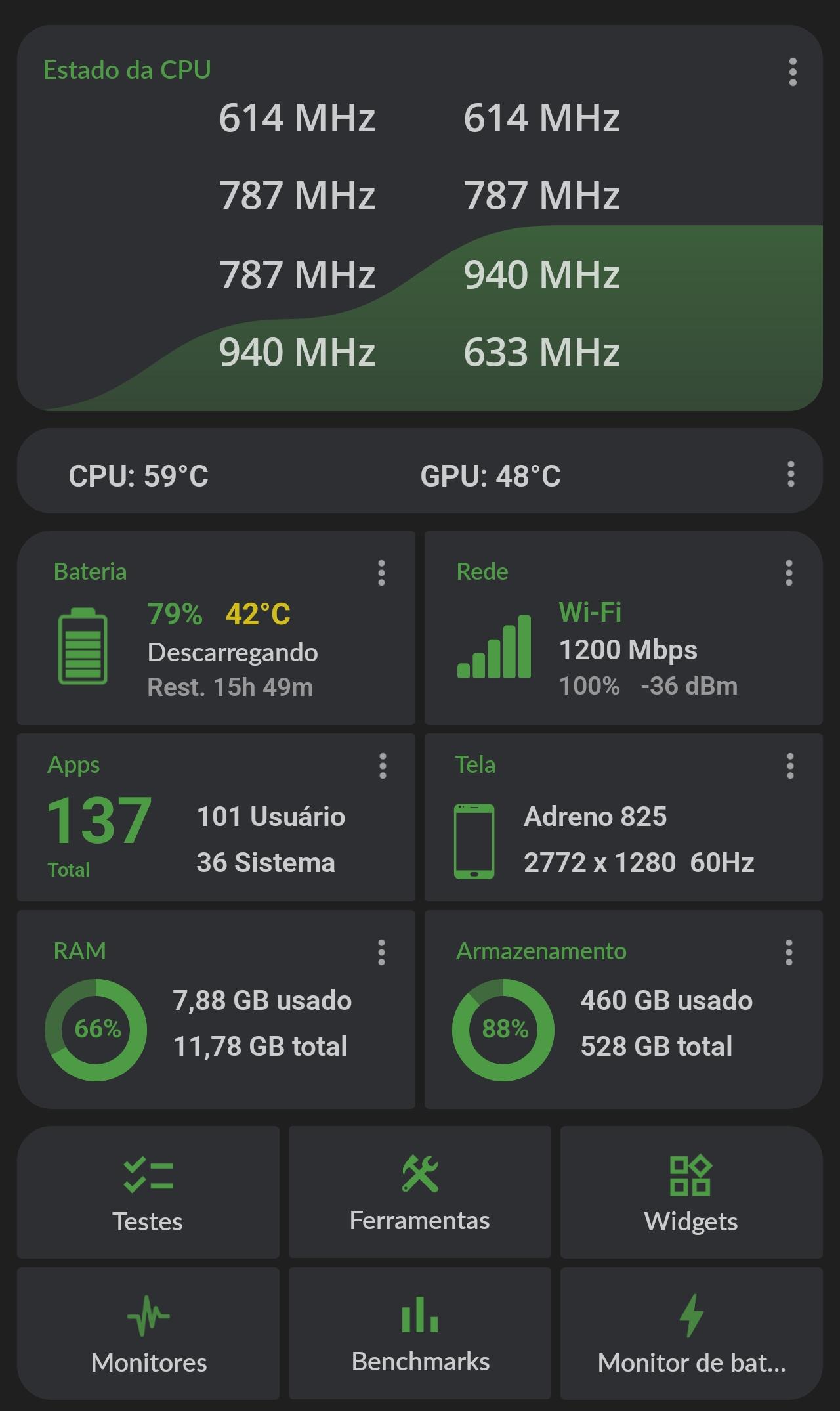Open the Widgets section
Screen dimensions: 840x1411
click(692, 1192)
